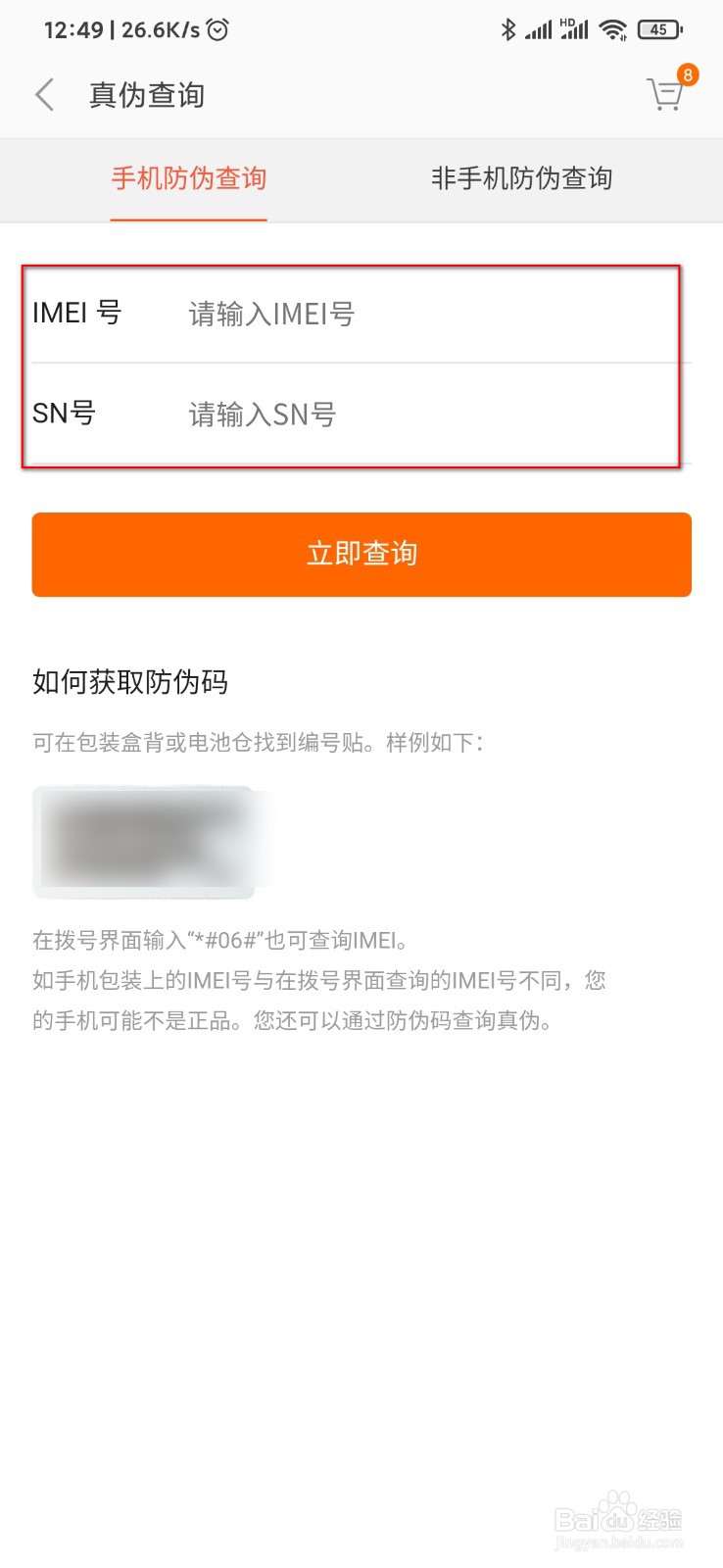Tap the Wi-Fi signal icon
723x1568 pixels.
click(x=614, y=29)
